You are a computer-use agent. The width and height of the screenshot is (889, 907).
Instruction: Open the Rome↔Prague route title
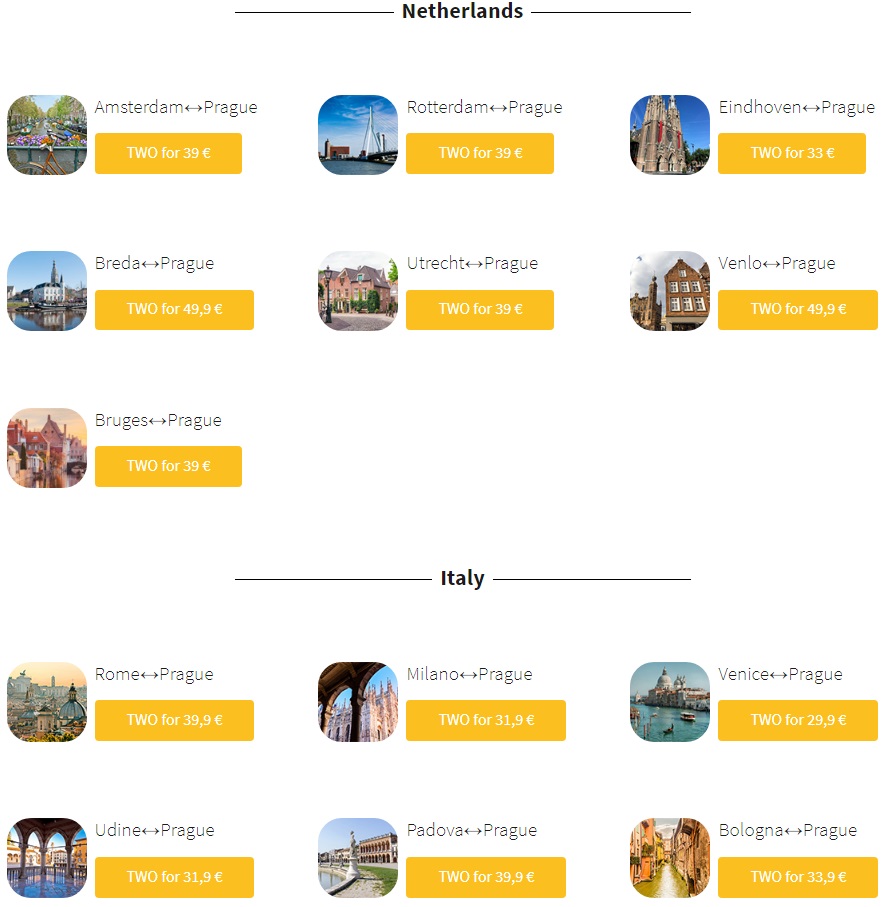tap(154, 674)
